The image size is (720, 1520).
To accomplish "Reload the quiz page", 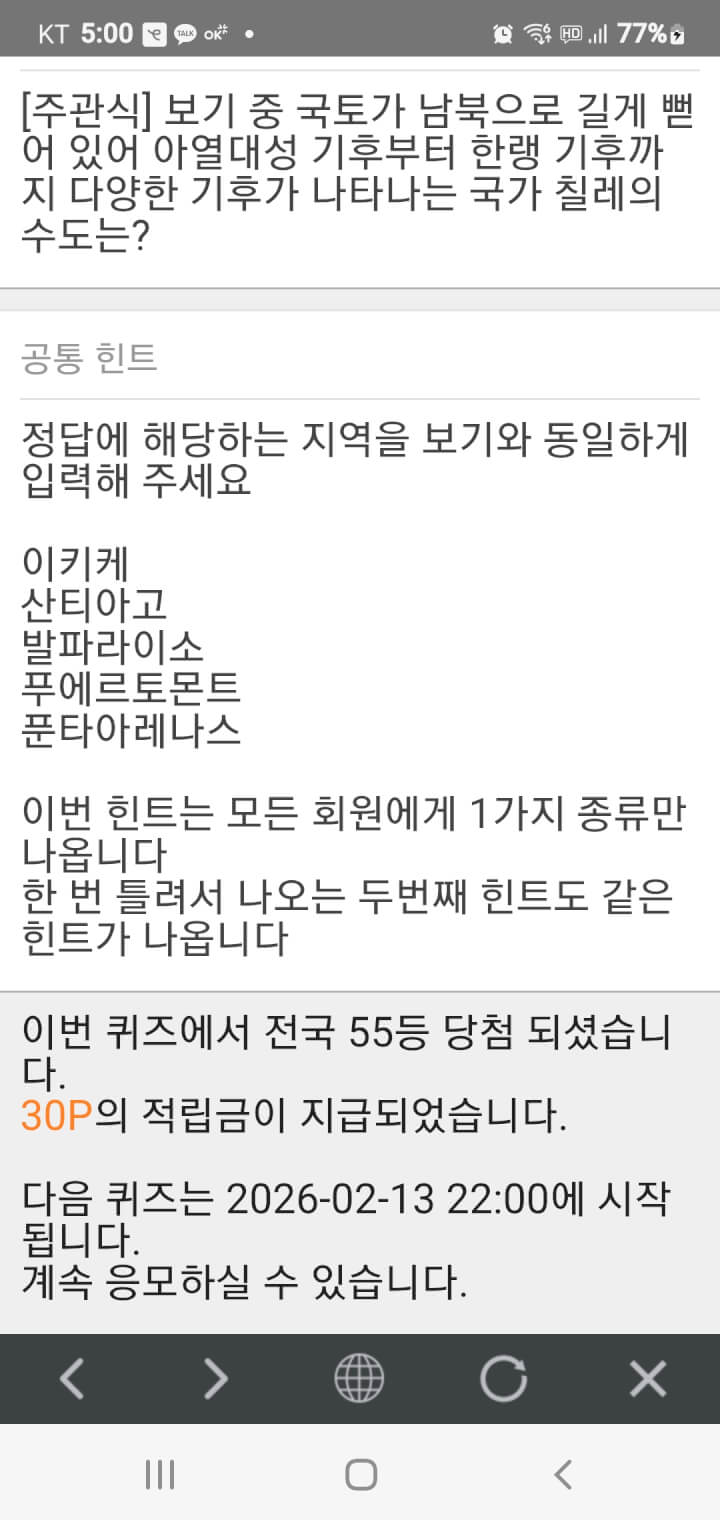I will 503,1379.
